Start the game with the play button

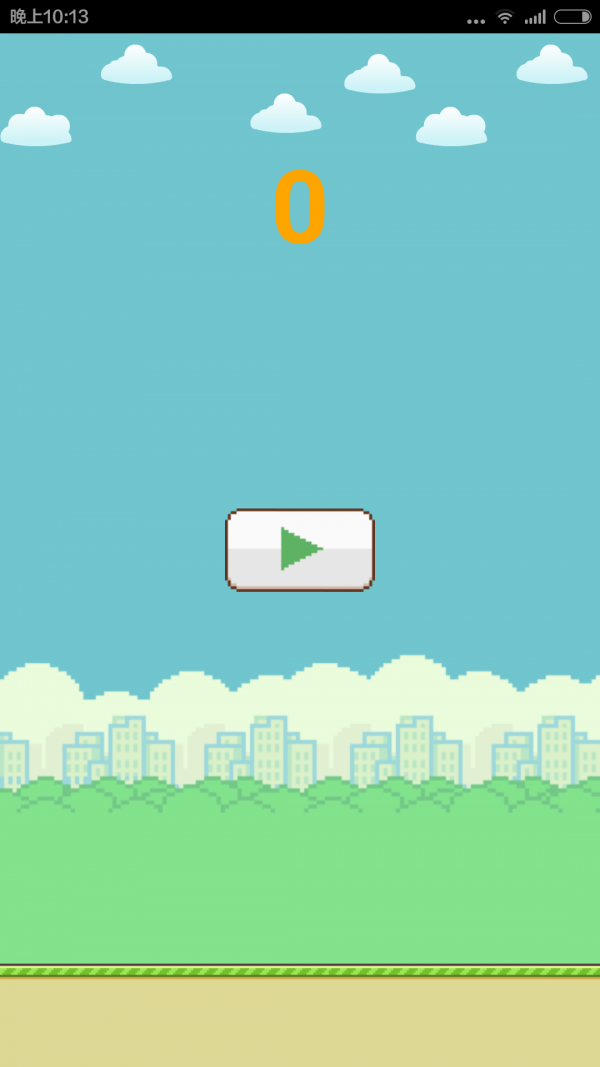(x=300, y=549)
